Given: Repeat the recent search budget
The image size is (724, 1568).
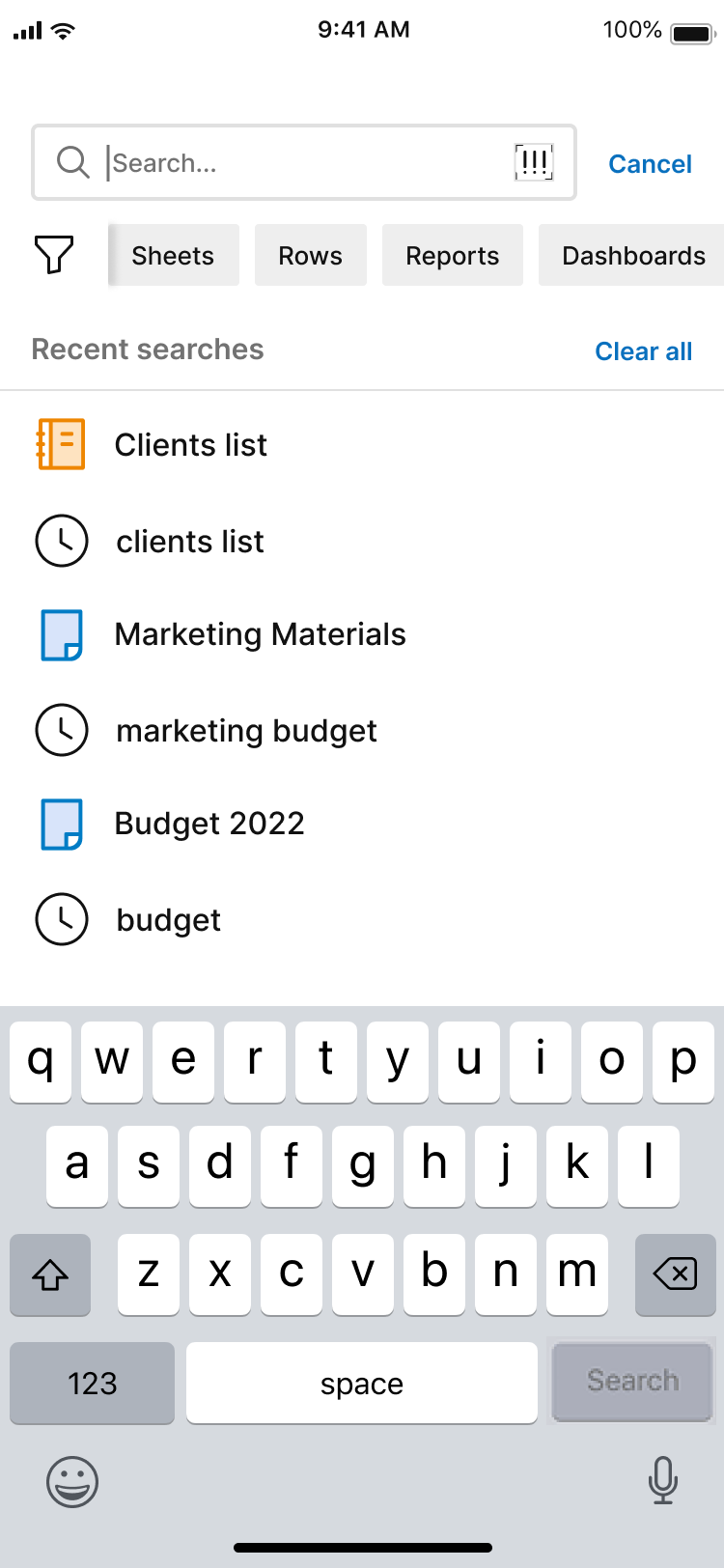Looking at the screenshot, I should pos(169,920).
